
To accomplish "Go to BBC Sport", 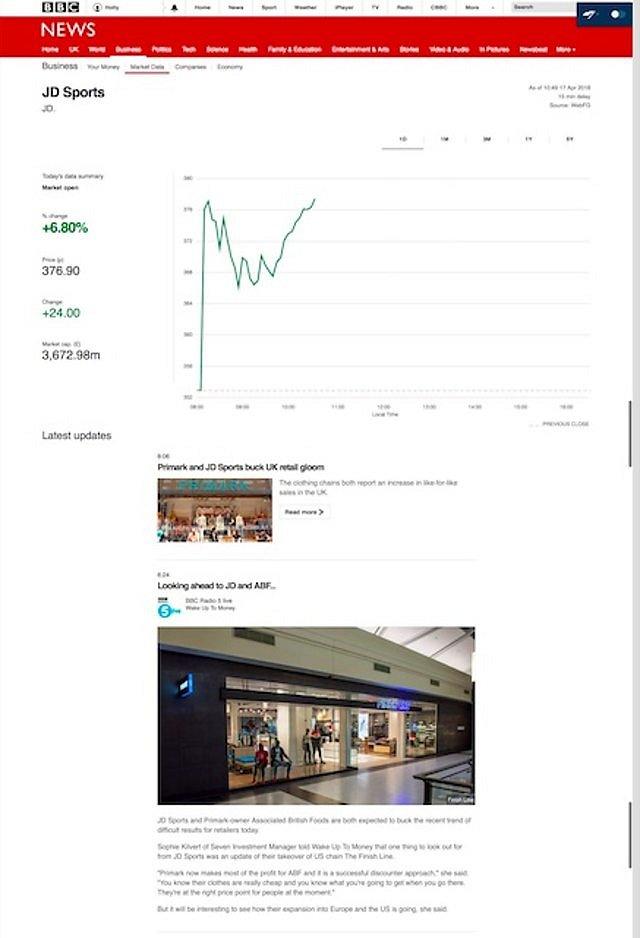I will 268,7.
